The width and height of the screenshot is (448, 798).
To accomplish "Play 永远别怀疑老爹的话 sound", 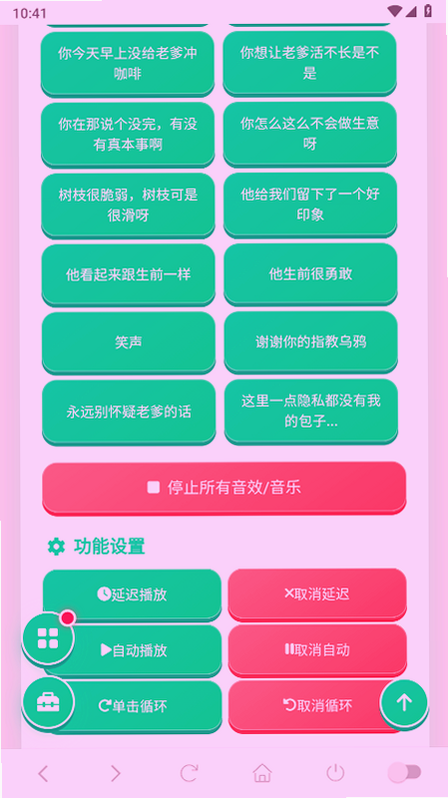I will coord(129,412).
